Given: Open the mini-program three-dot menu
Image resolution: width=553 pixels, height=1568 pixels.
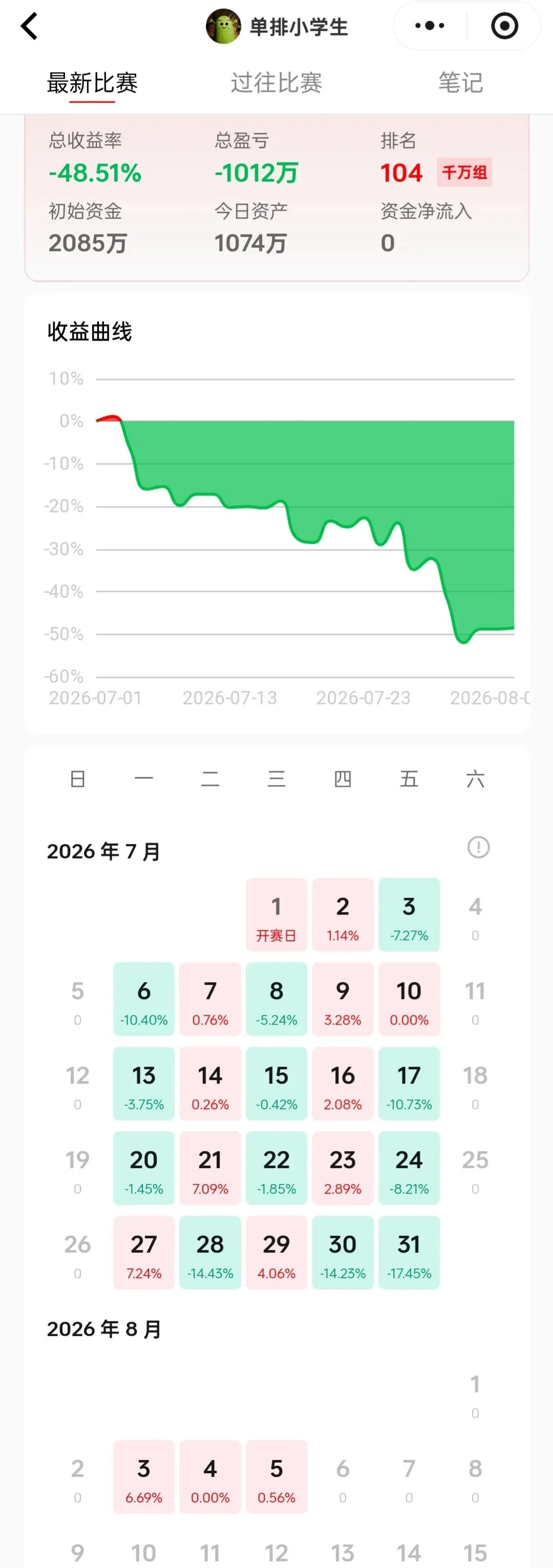Looking at the screenshot, I should pos(430,26).
